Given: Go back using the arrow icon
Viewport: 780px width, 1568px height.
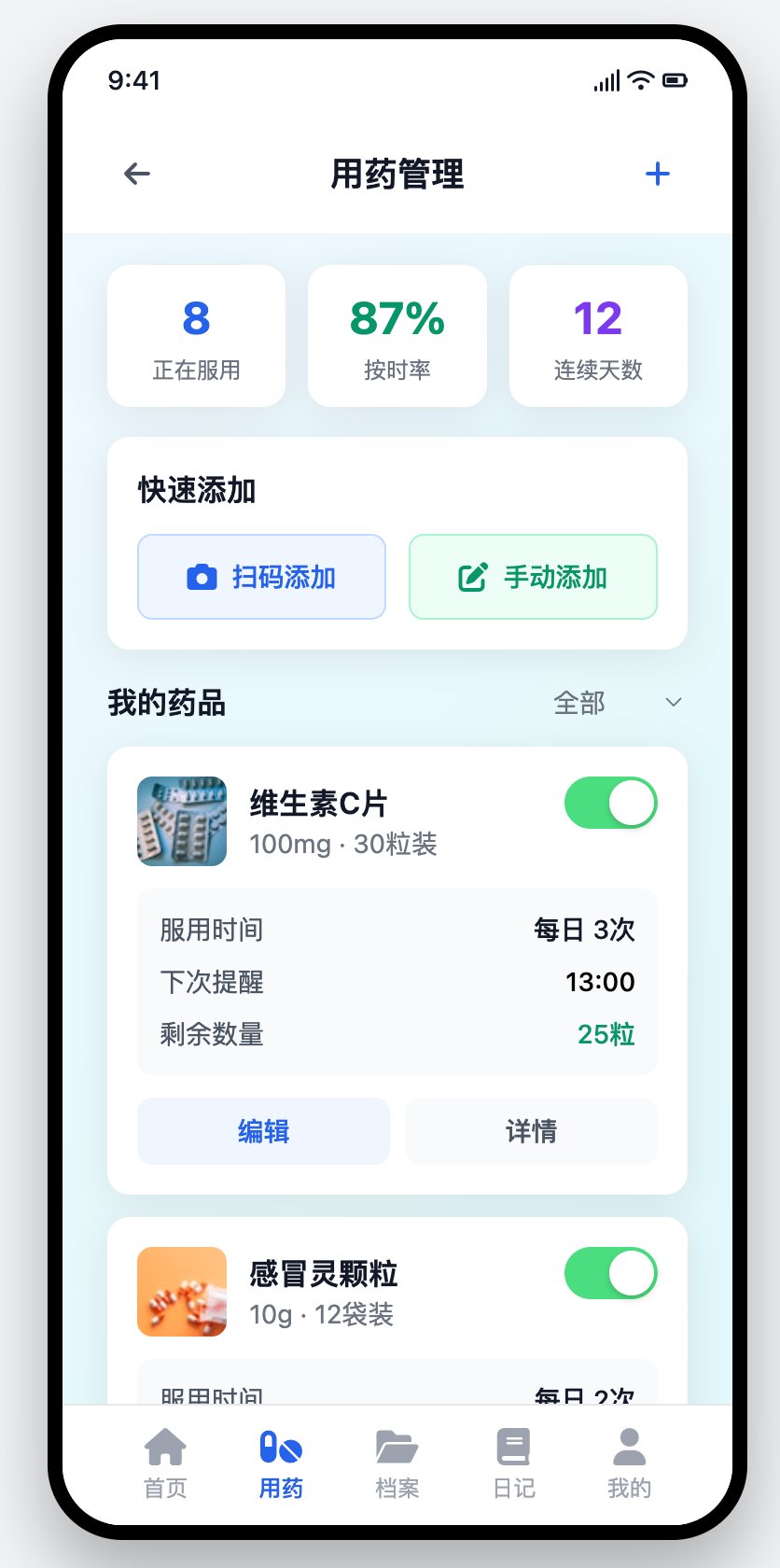Looking at the screenshot, I should coord(137,174).
